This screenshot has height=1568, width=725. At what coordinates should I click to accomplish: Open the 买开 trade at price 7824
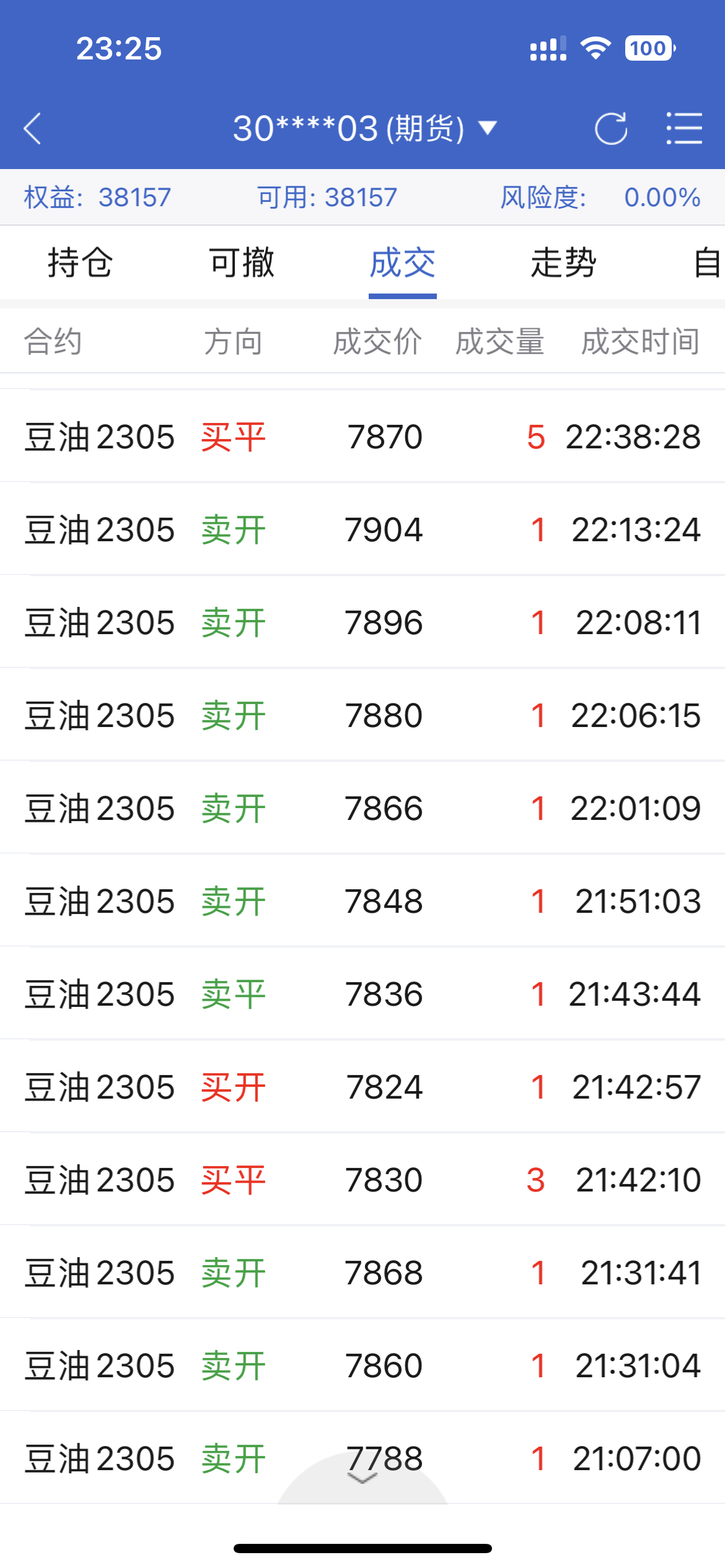tap(362, 1086)
